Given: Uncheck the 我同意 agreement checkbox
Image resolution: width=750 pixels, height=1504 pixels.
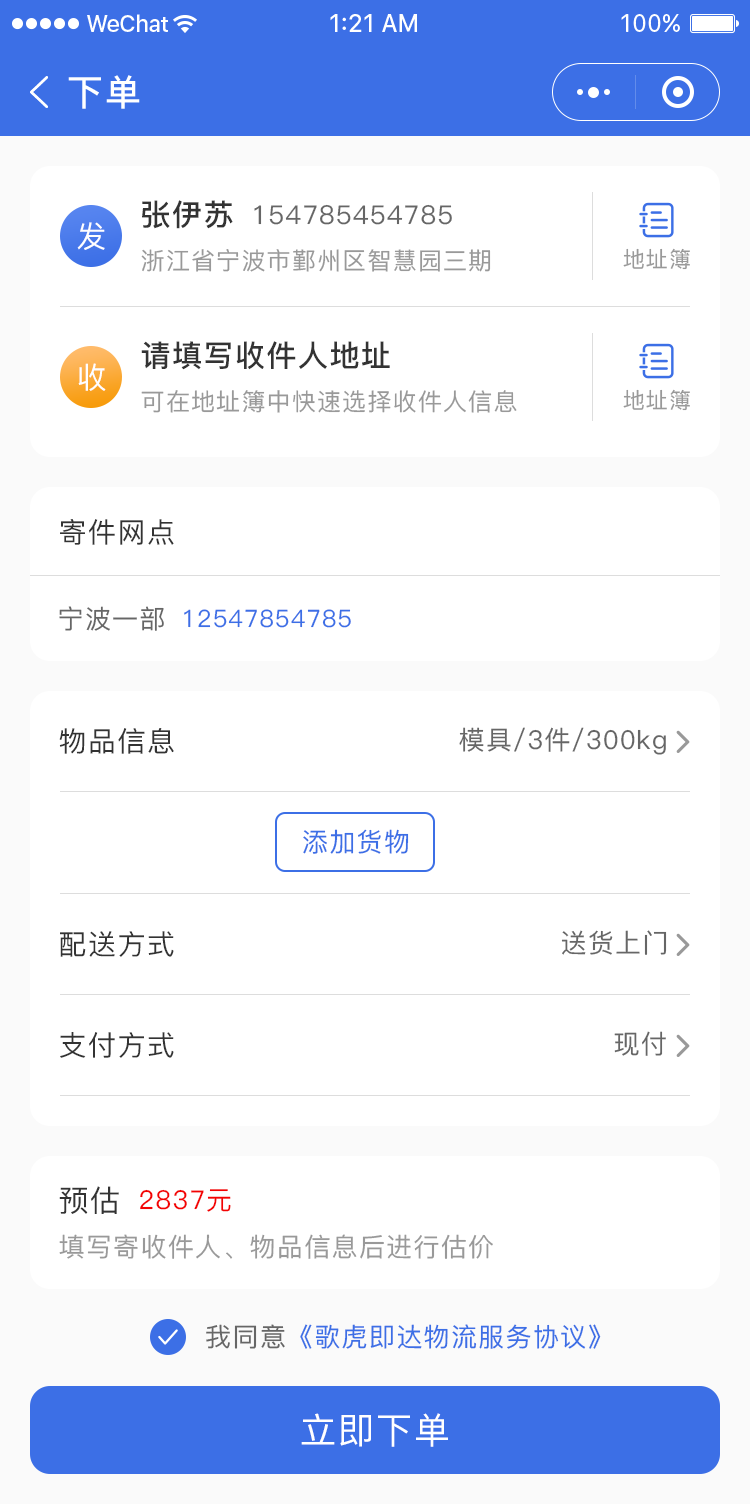Looking at the screenshot, I should (168, 1337).
